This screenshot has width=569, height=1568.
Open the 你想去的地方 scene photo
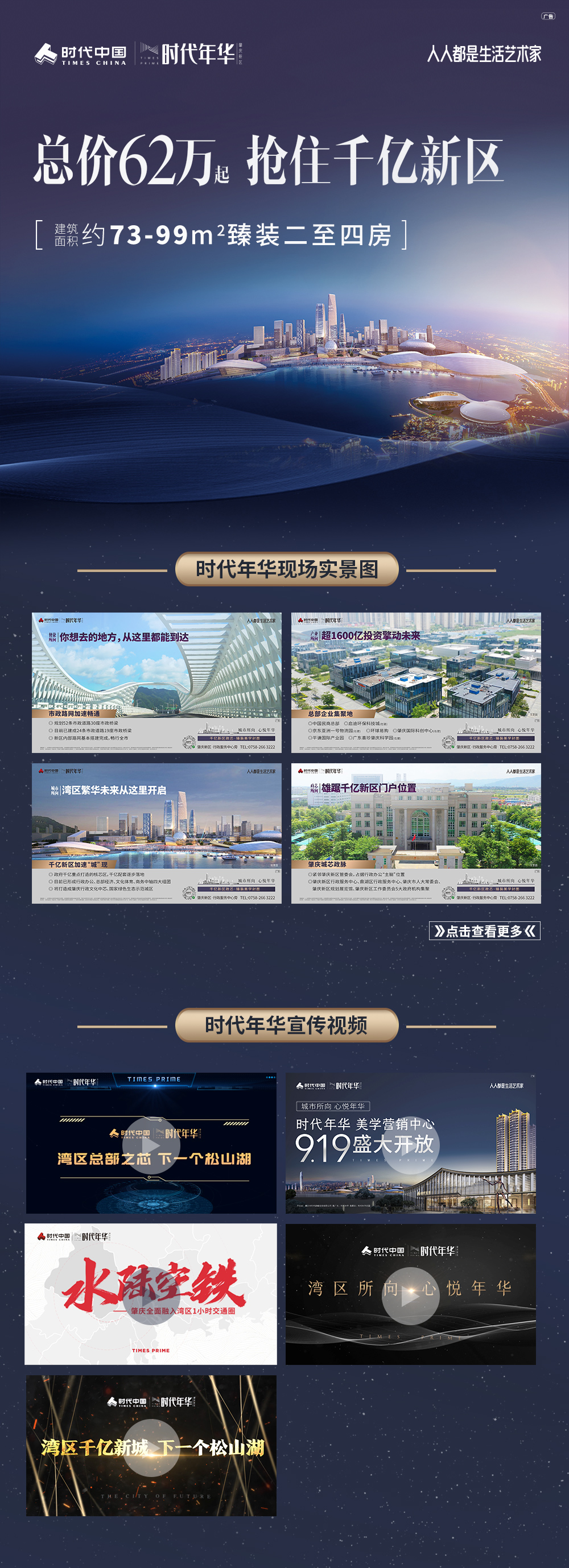tap(156, 682)
